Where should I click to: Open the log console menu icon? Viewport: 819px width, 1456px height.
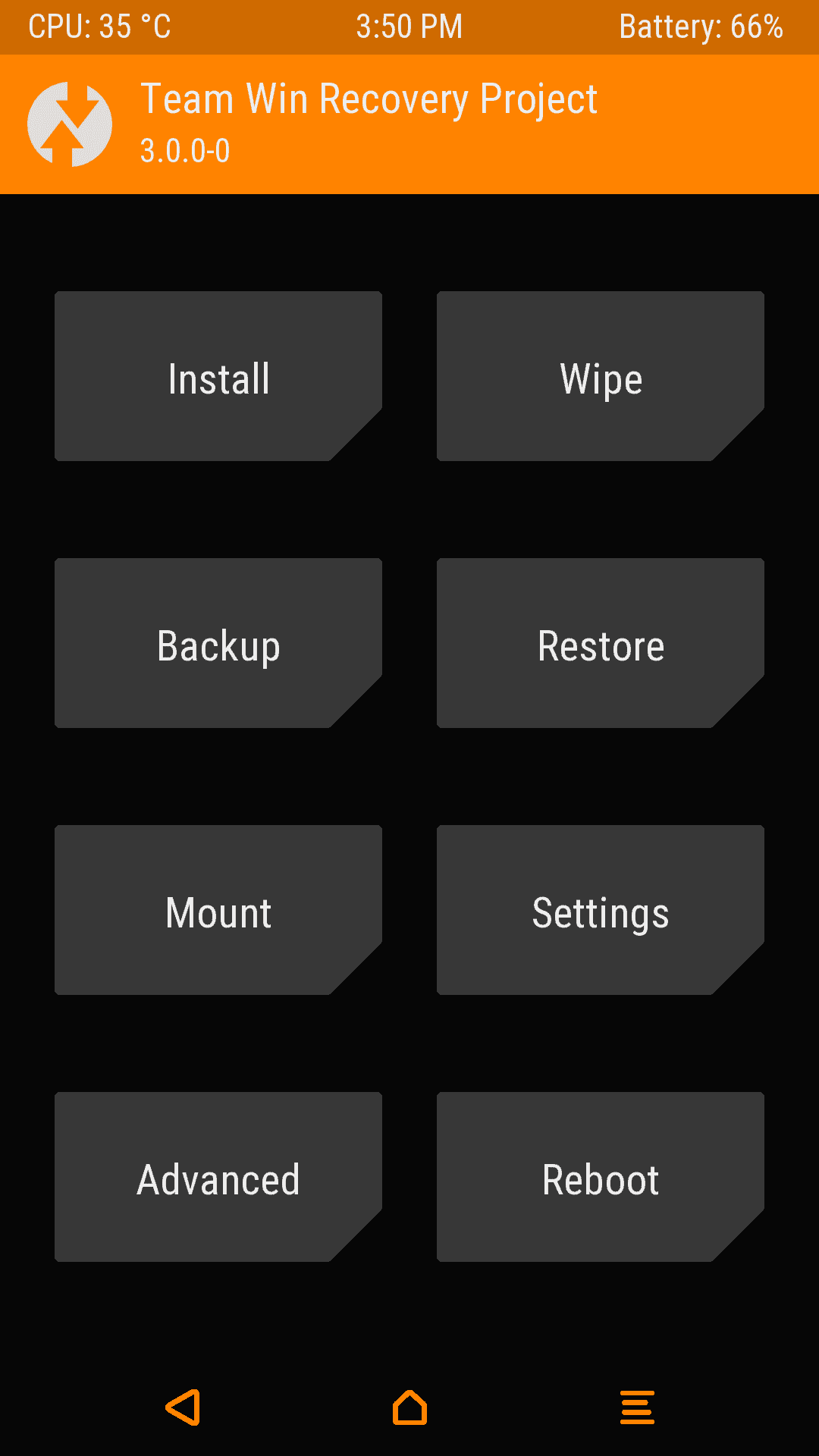(637, 1407)
